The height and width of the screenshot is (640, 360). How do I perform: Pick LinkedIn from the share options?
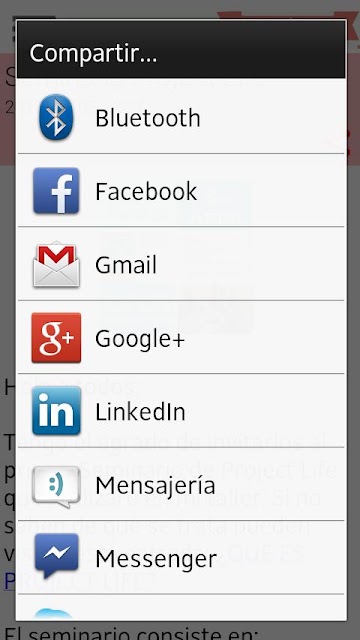pos(181,411)
